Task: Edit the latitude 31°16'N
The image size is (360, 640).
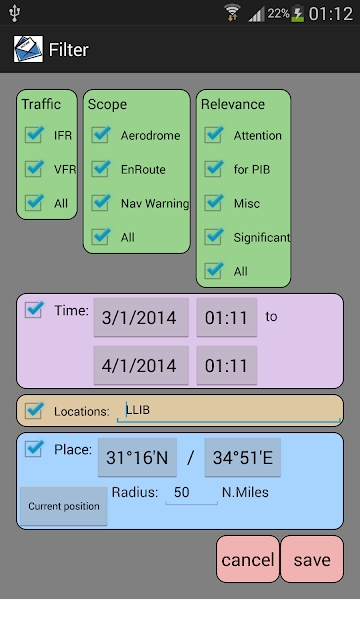Action: [x=137, y=458]
